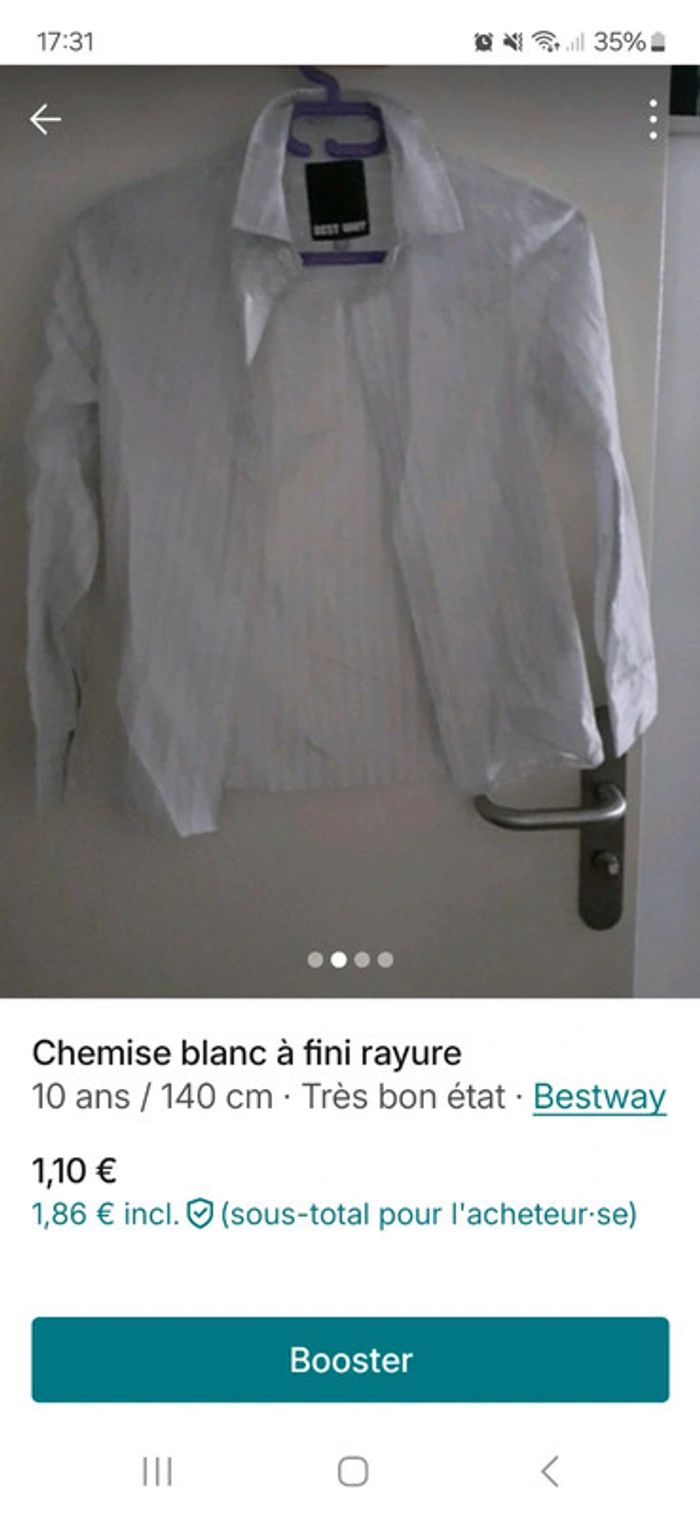Open recent apps from navigation bar
This screenshot has width=700, height=1518.
(157, 1471)
